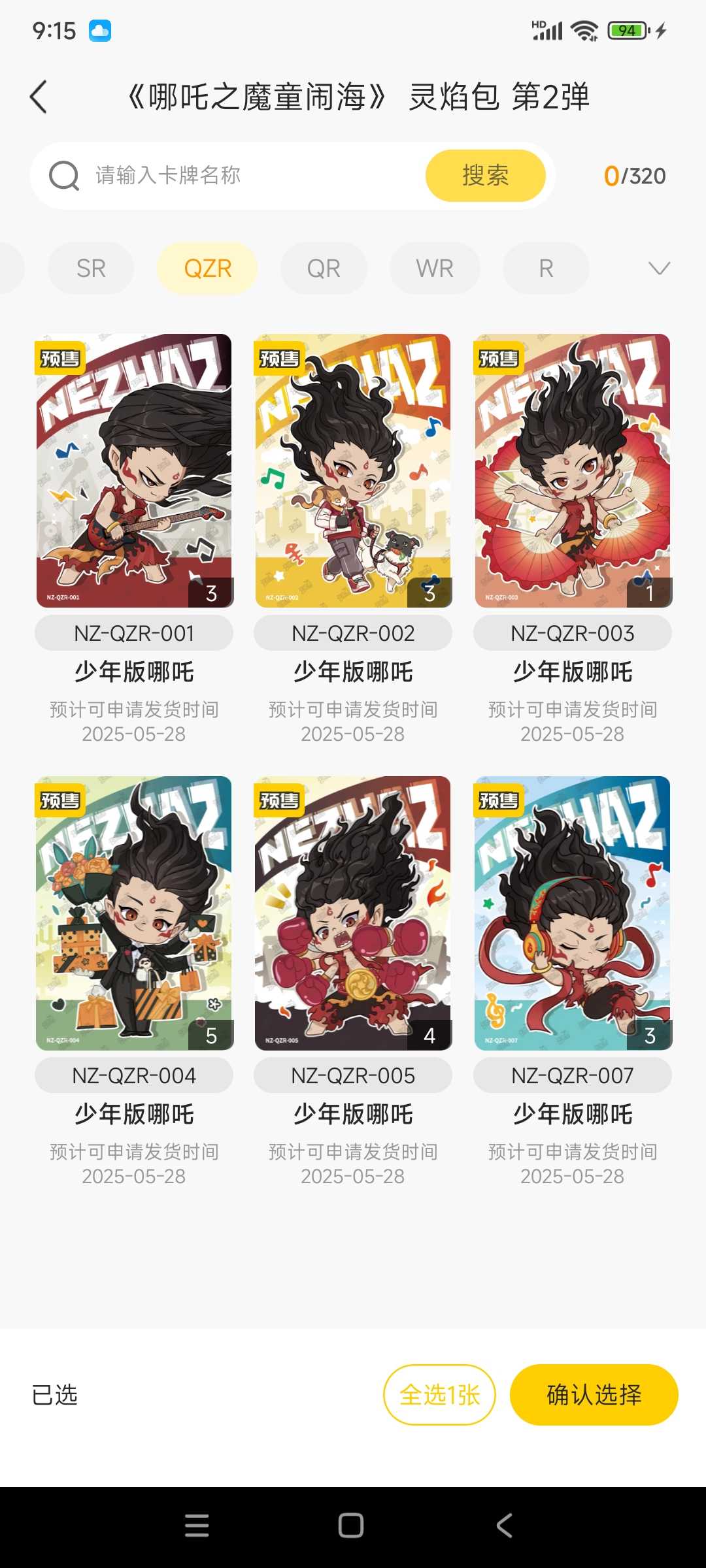Open recent apps from the navigation bar

coord(197,1526)
